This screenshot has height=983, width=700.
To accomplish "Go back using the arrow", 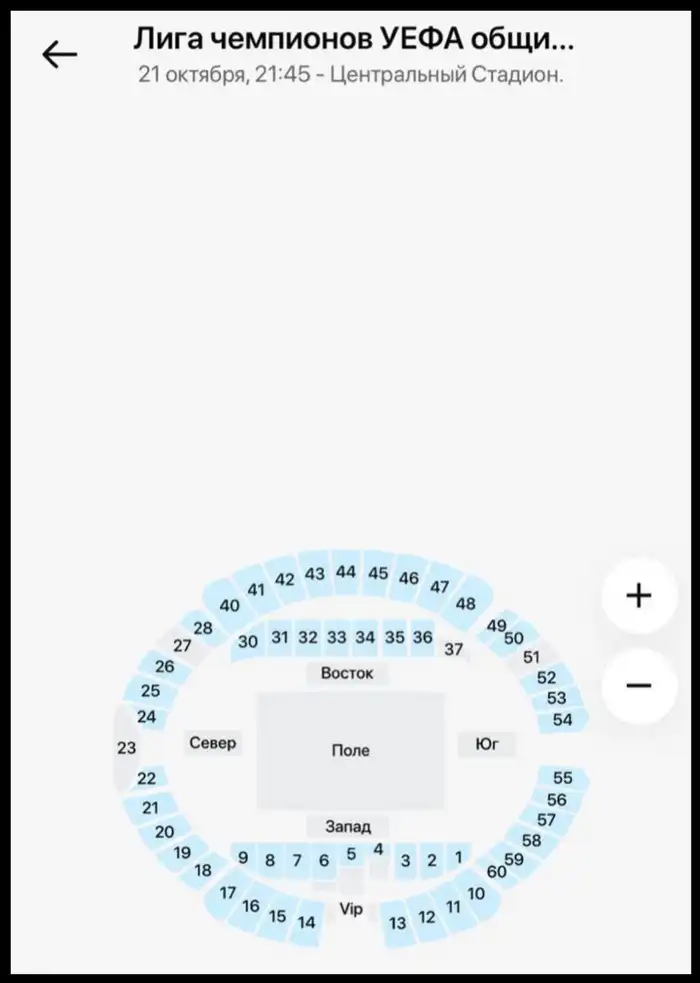I will (59, 54).
